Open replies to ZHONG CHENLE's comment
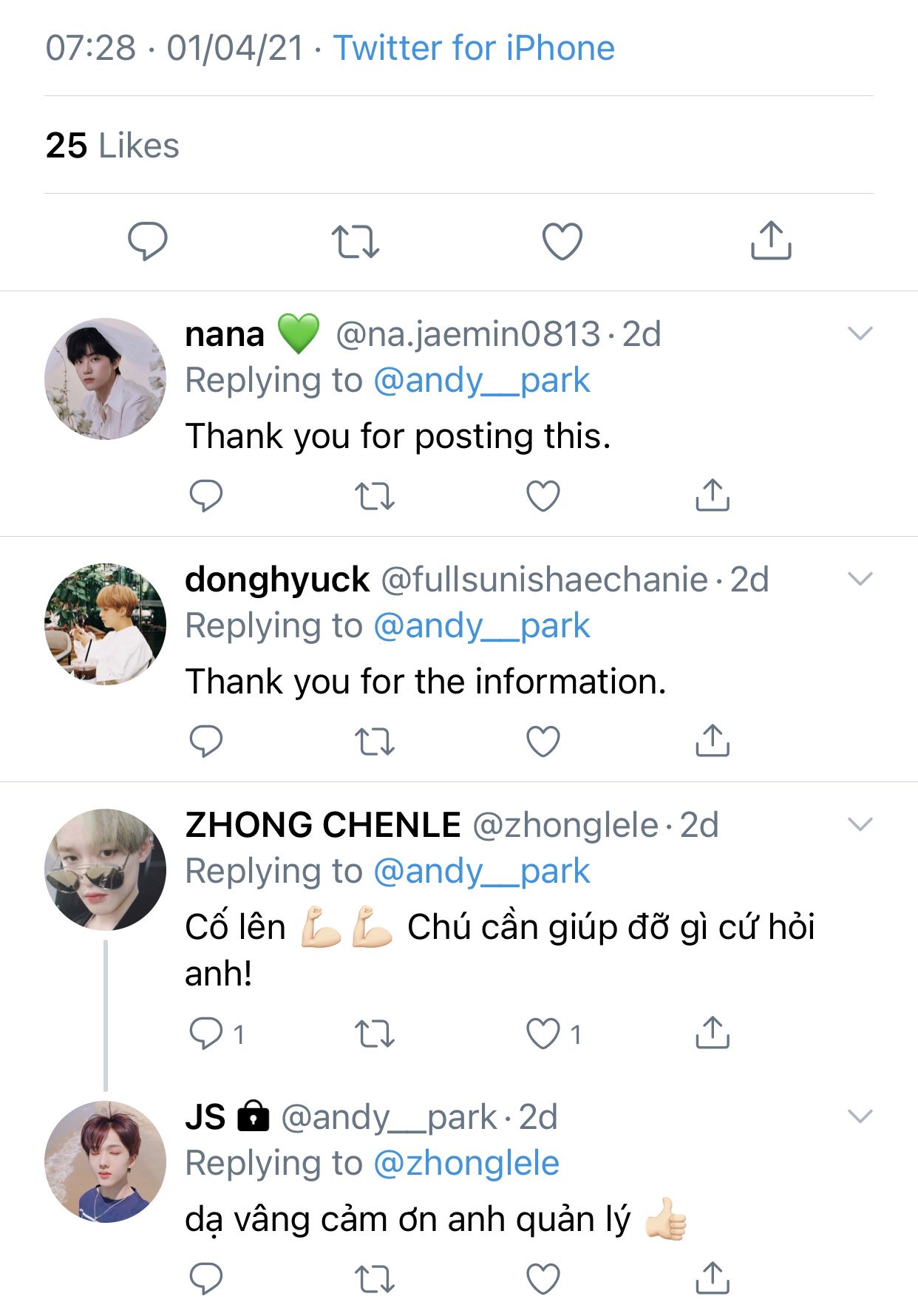 tap(206, 1034)
